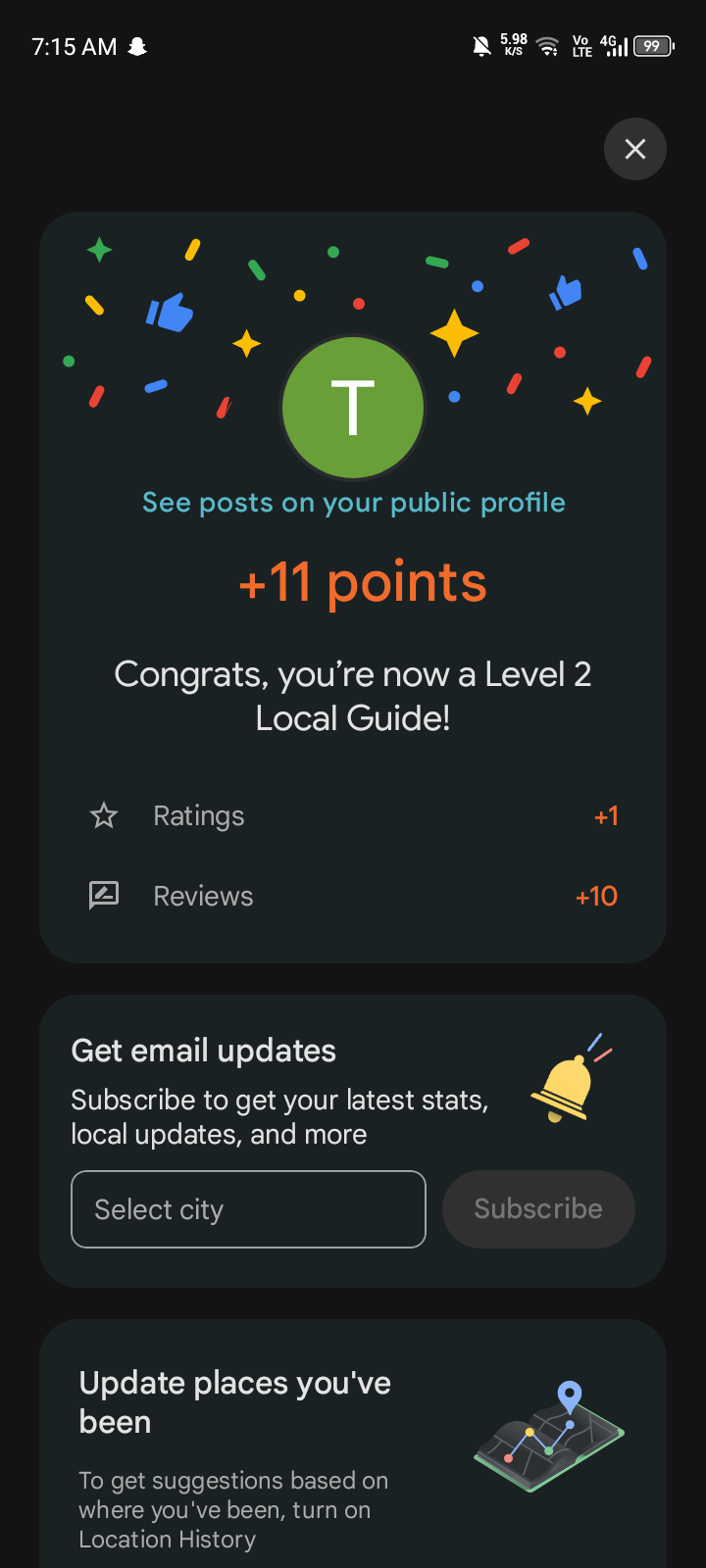The image size is (706, 1568).
Task: Subscribe to email updates
Action: point(538,1209)
